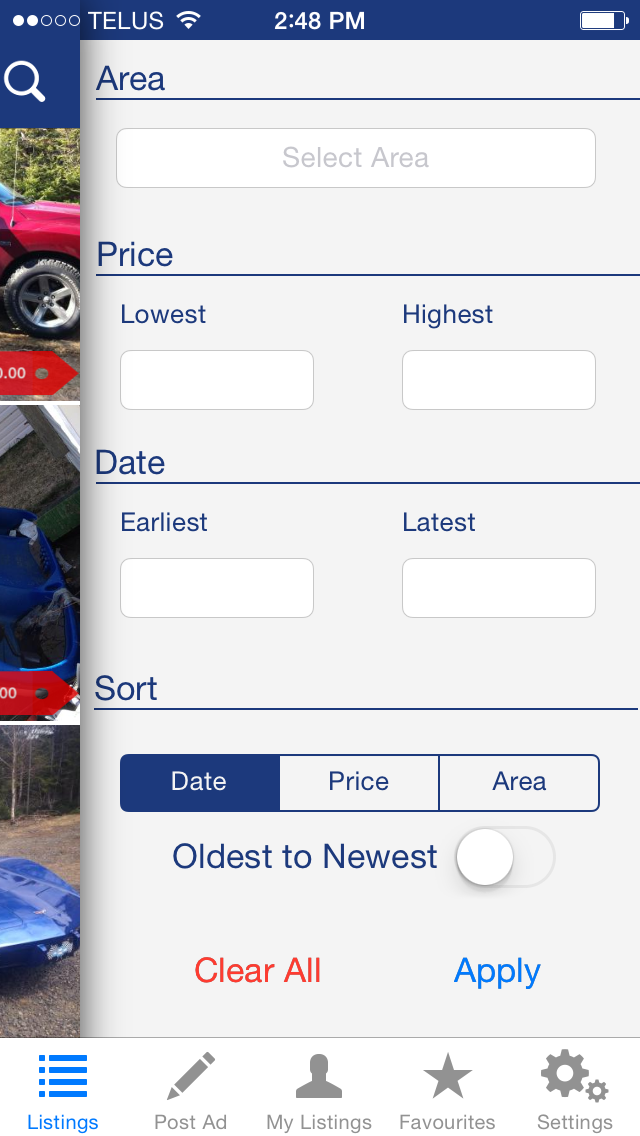
Task: Open the Favourites tab
Action: 447,1090
